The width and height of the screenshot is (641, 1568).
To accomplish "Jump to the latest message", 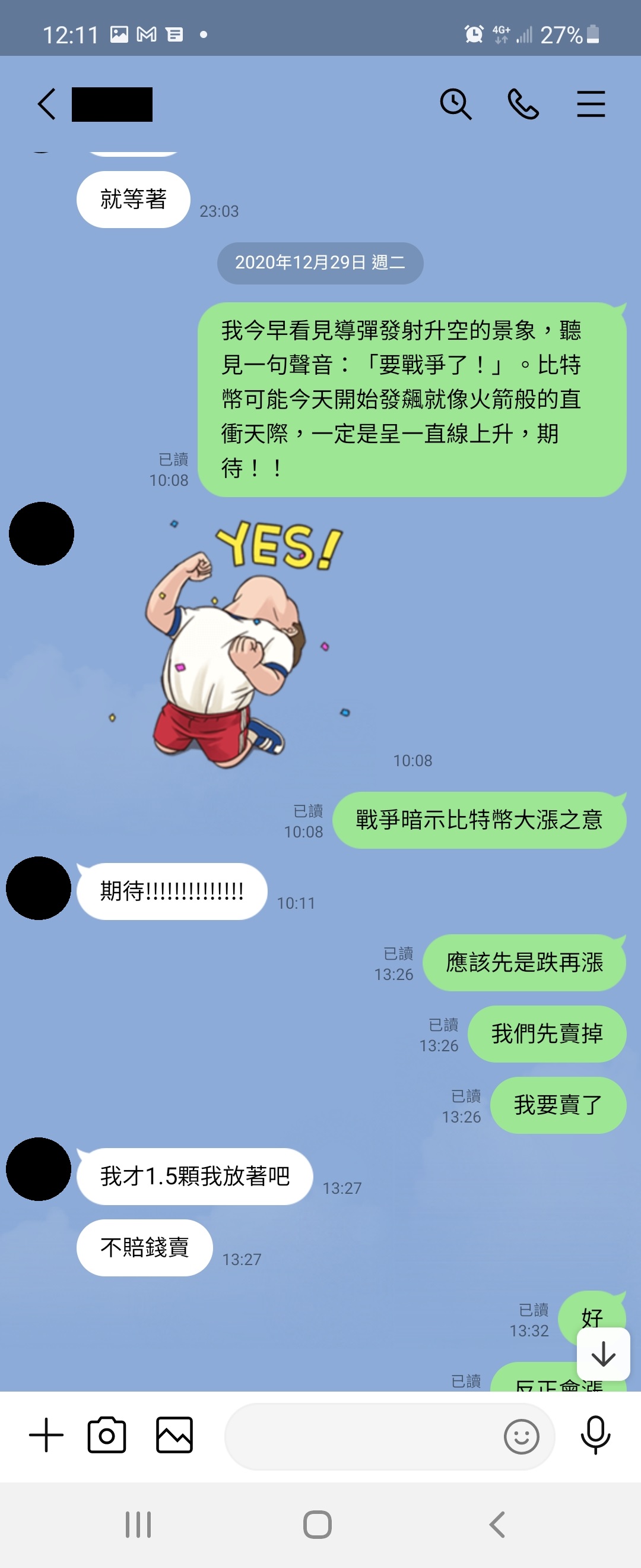I will [x=602, y=1354].
